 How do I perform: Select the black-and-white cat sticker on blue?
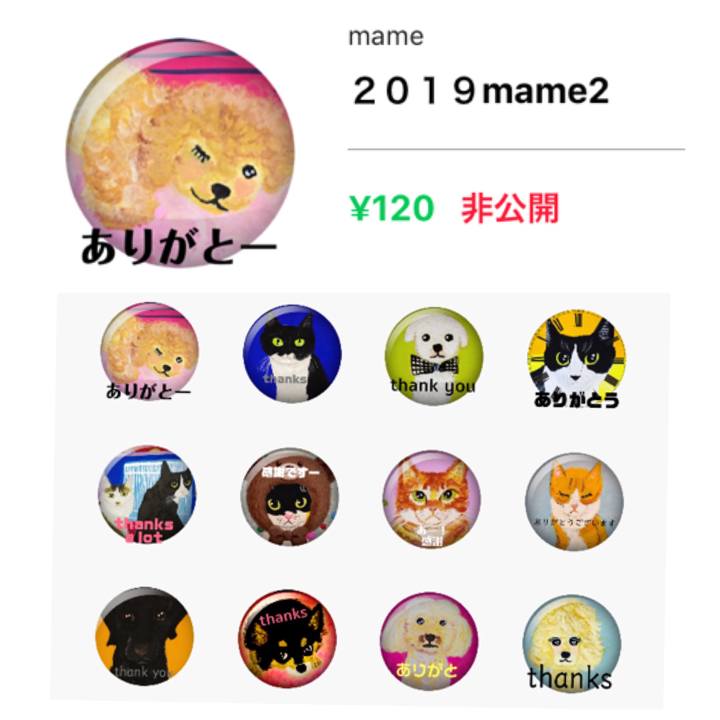tap(291, 355)
